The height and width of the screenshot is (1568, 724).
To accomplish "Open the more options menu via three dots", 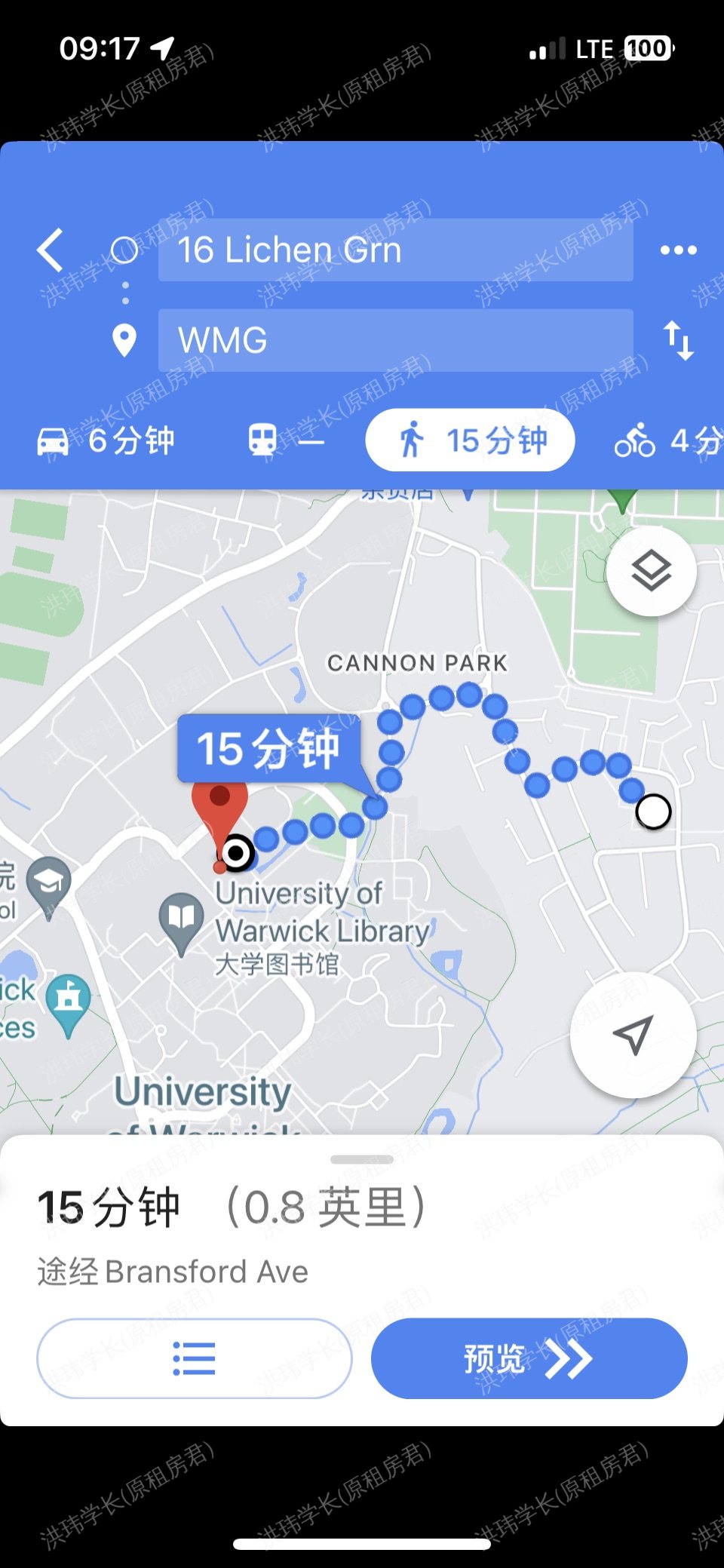I will click(x=676, y=250).
